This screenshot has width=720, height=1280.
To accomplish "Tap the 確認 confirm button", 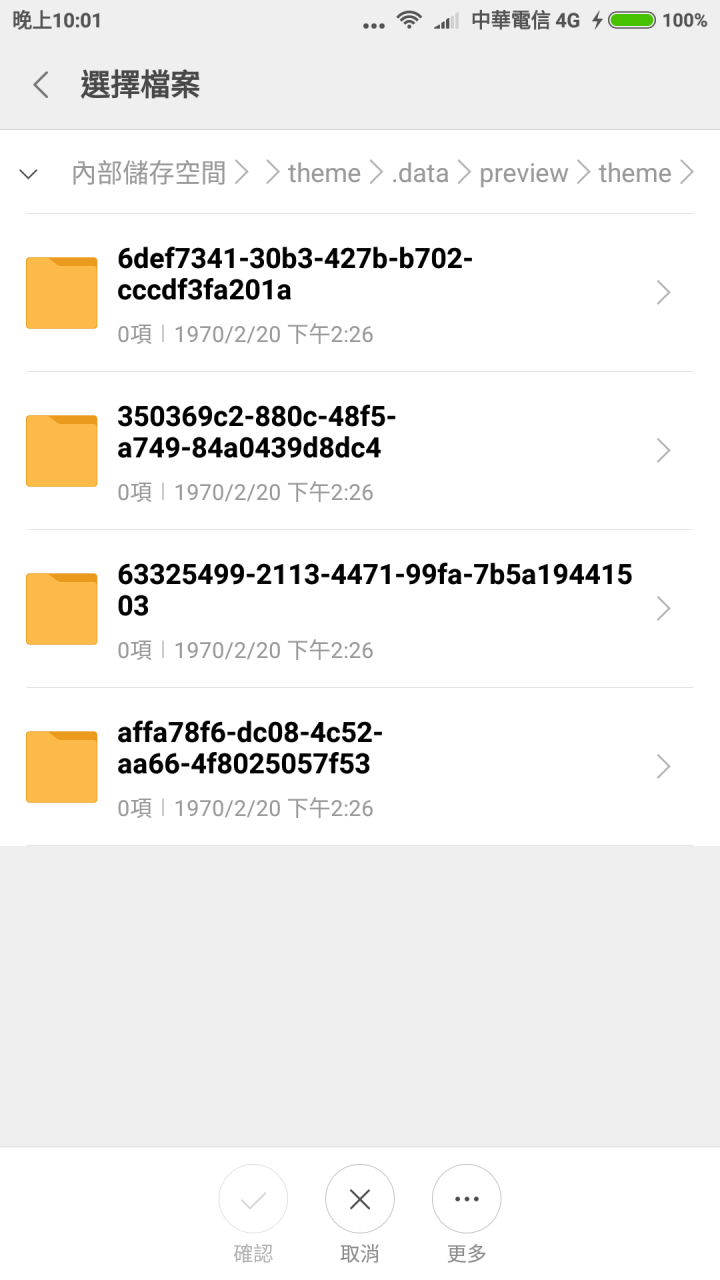I will coord(253,1214).
